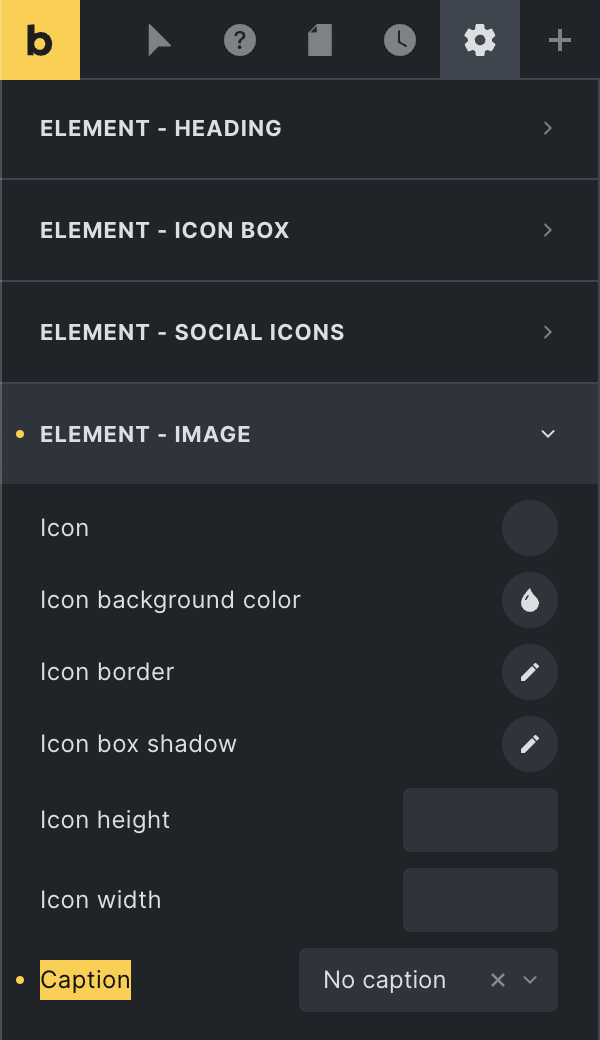Expand the Element - Social Icons section
Viewport: 600px width, 1040px height.
pyautogui.click(x=300, y=332)
